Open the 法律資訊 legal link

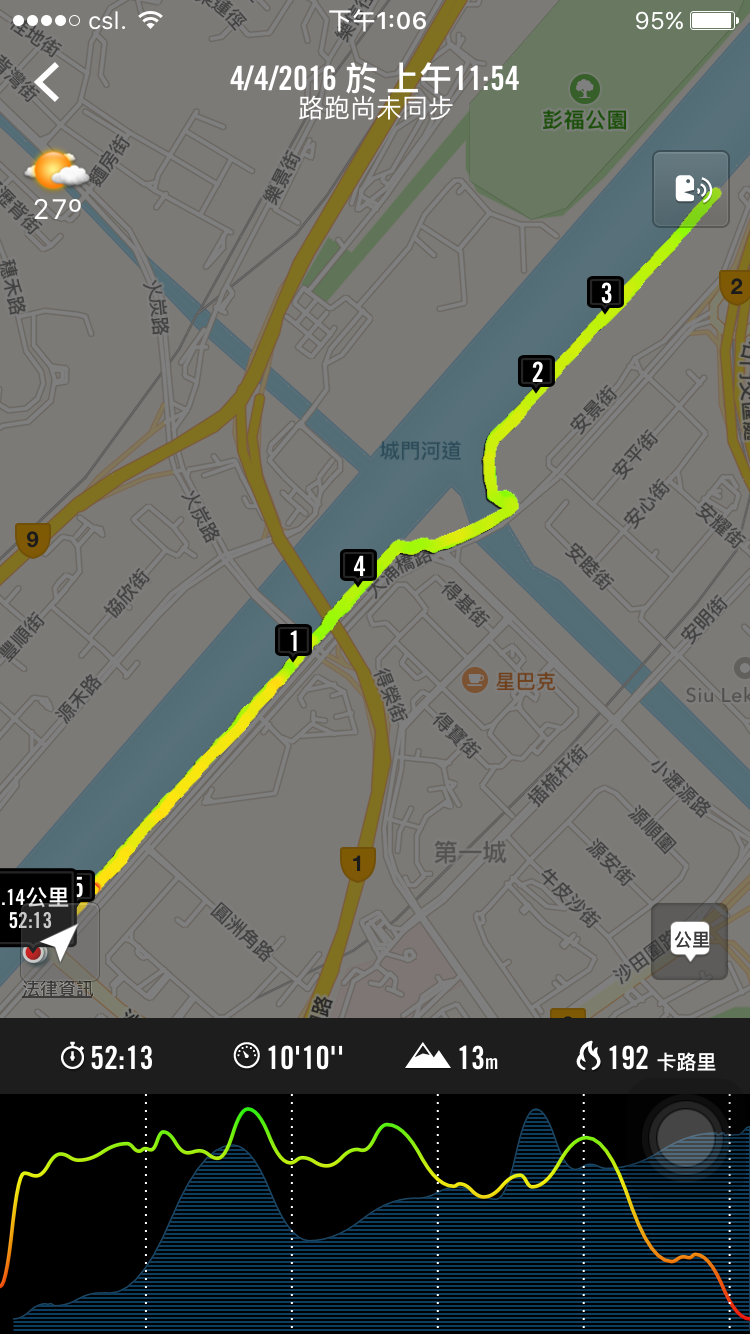58,989
